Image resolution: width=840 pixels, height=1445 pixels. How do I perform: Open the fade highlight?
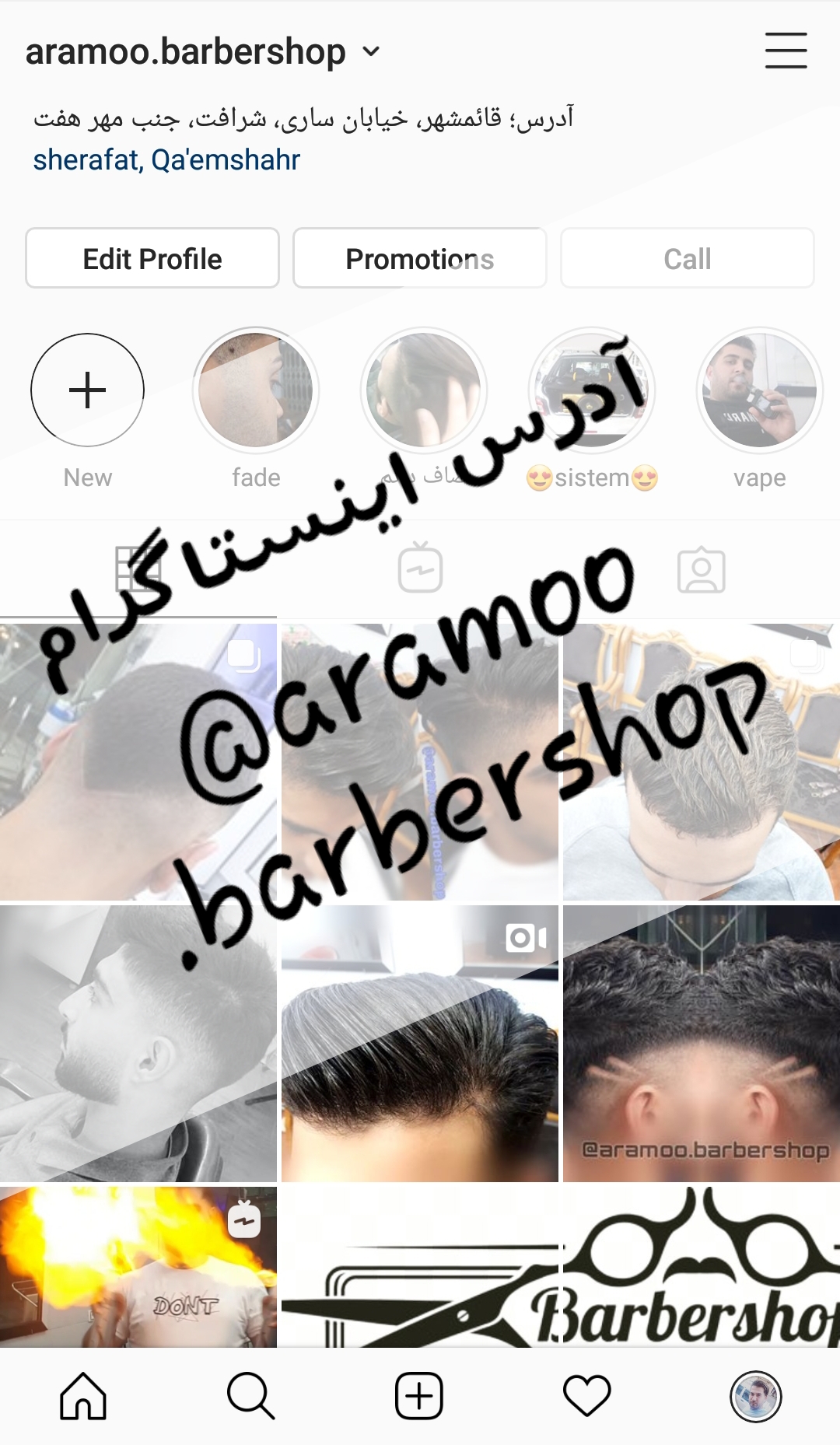(256, 390)
